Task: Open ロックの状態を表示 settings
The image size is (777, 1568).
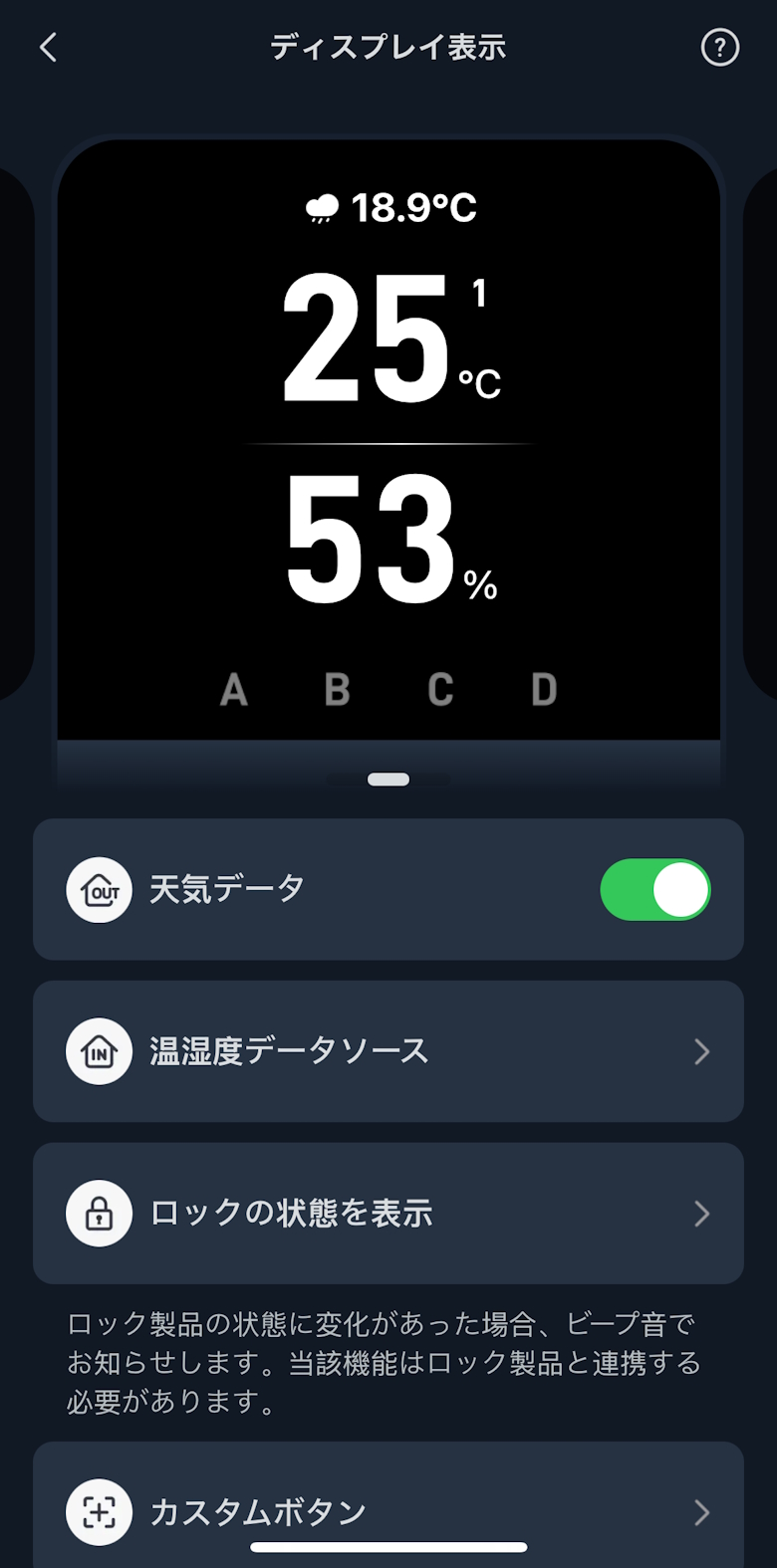Action: pos(388,1213)
